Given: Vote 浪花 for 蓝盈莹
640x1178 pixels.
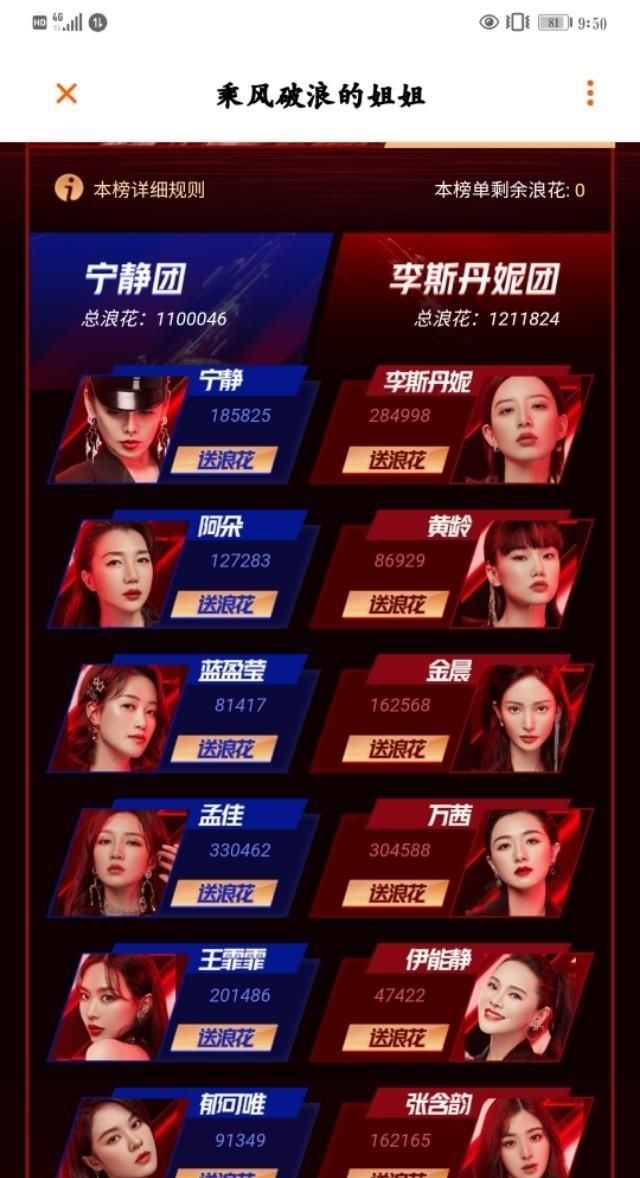Looking at the screenshot, I should [225, 748].
